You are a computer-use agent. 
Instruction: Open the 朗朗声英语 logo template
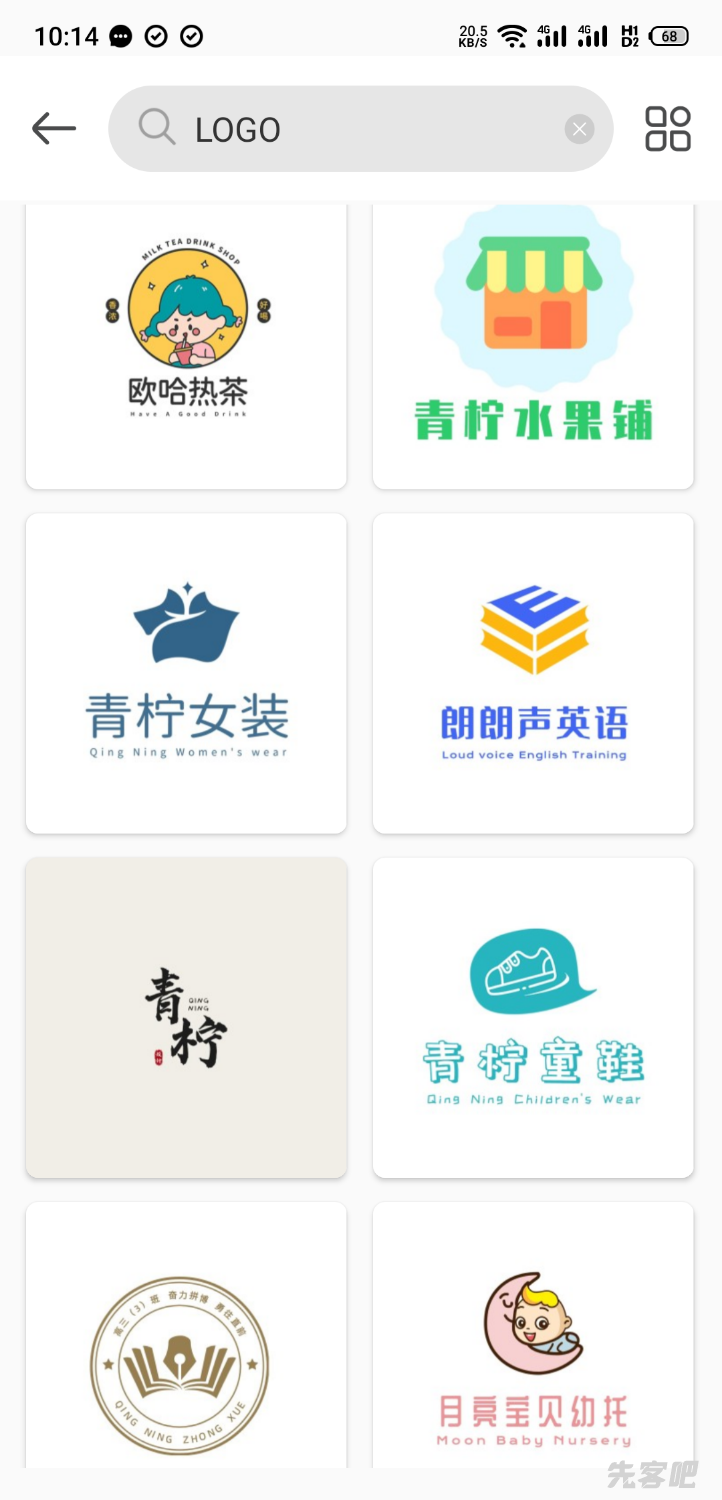[x=533, y=673]
